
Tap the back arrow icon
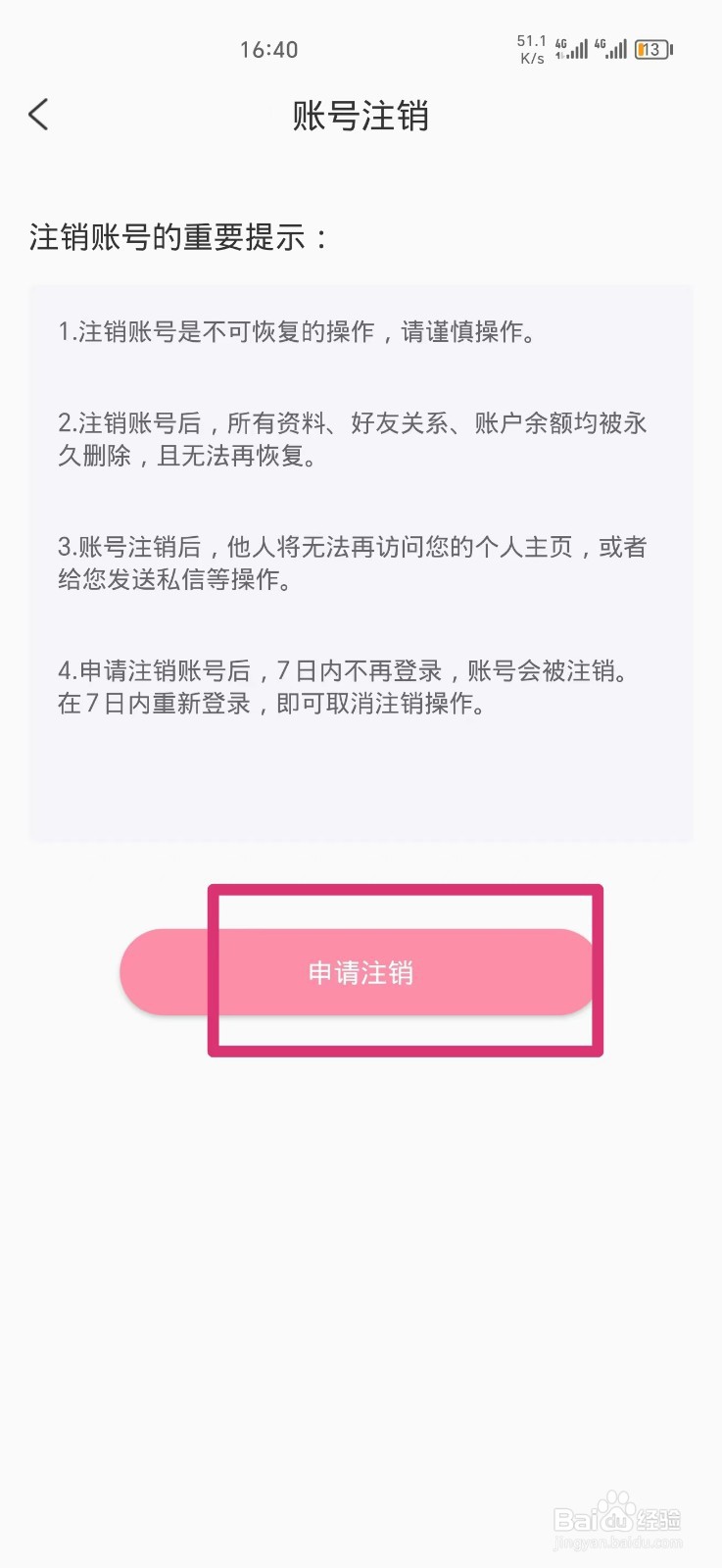coord(38,115)
